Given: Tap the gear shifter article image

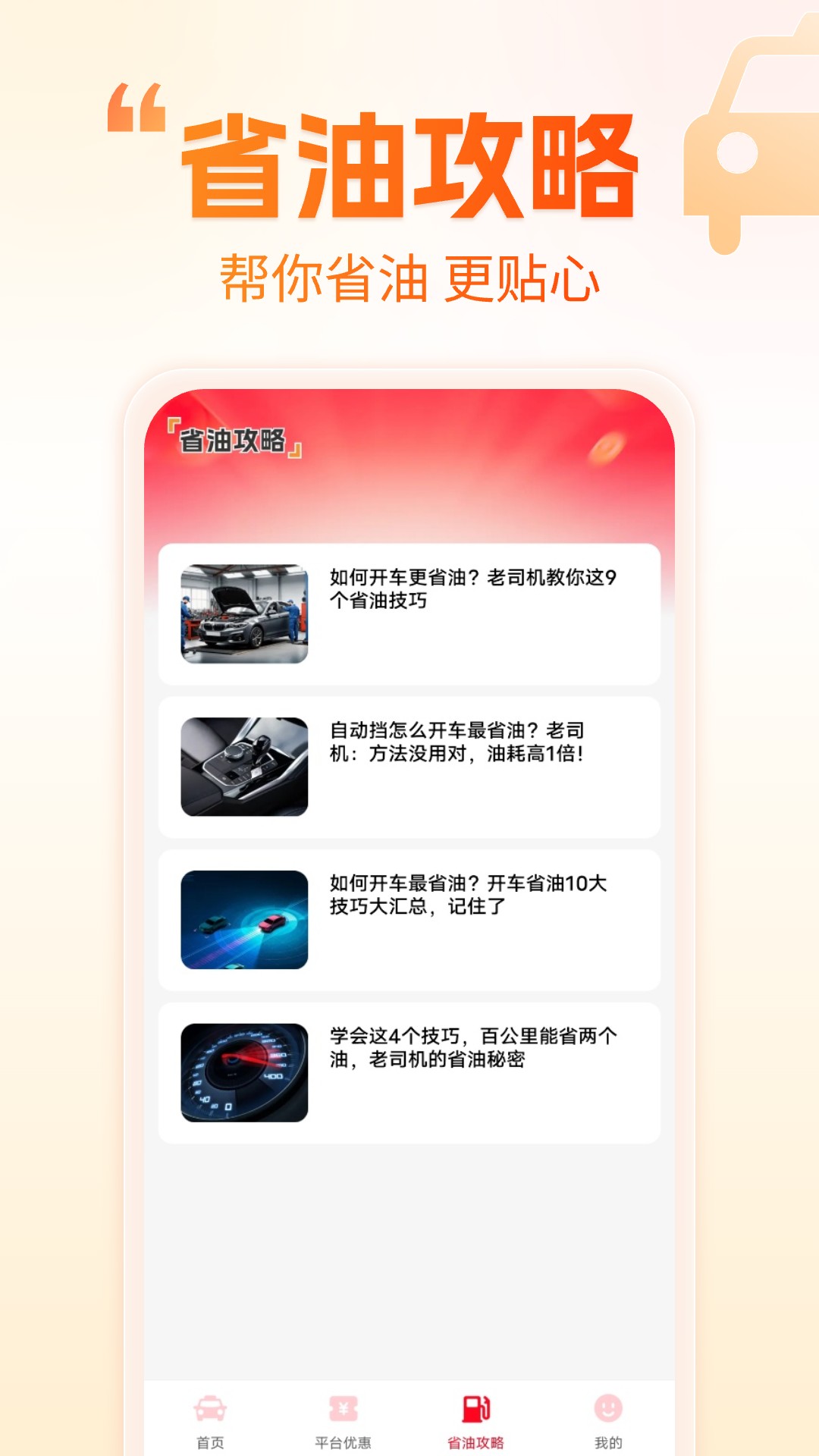Looking at the screenshot, I should [244, 767].
